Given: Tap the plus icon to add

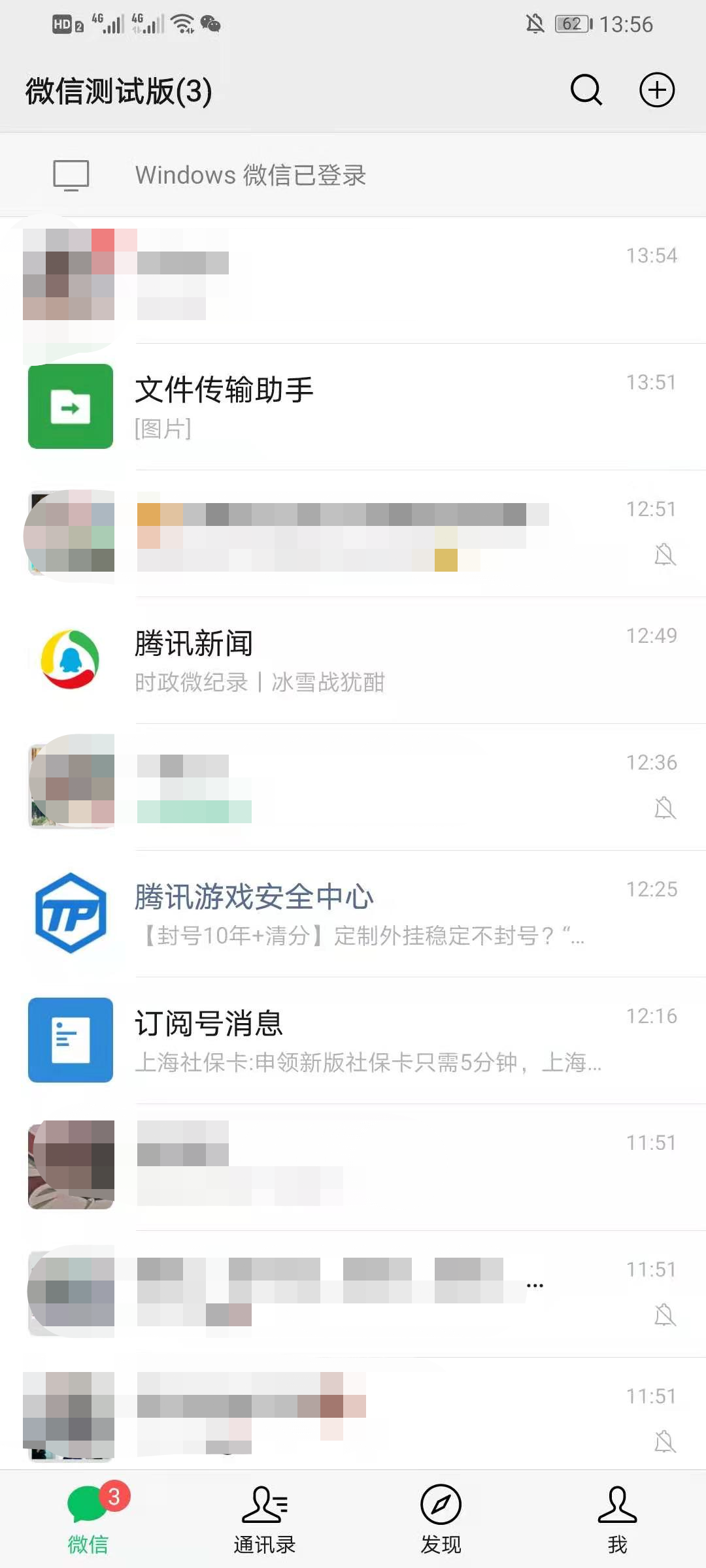Looking at the screenshot, I should point(656,90).
